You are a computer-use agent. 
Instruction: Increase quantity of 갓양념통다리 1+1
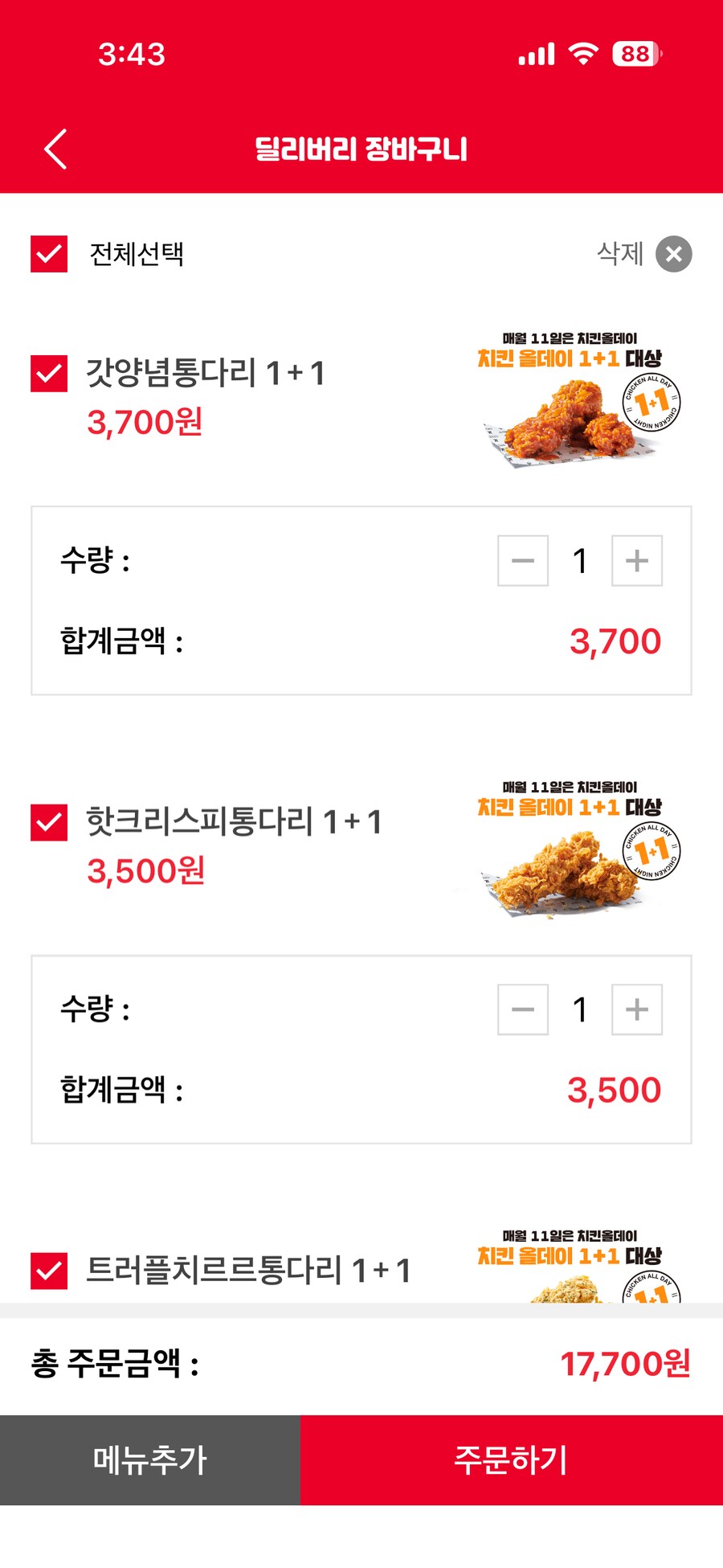click(x=637, y=561)
